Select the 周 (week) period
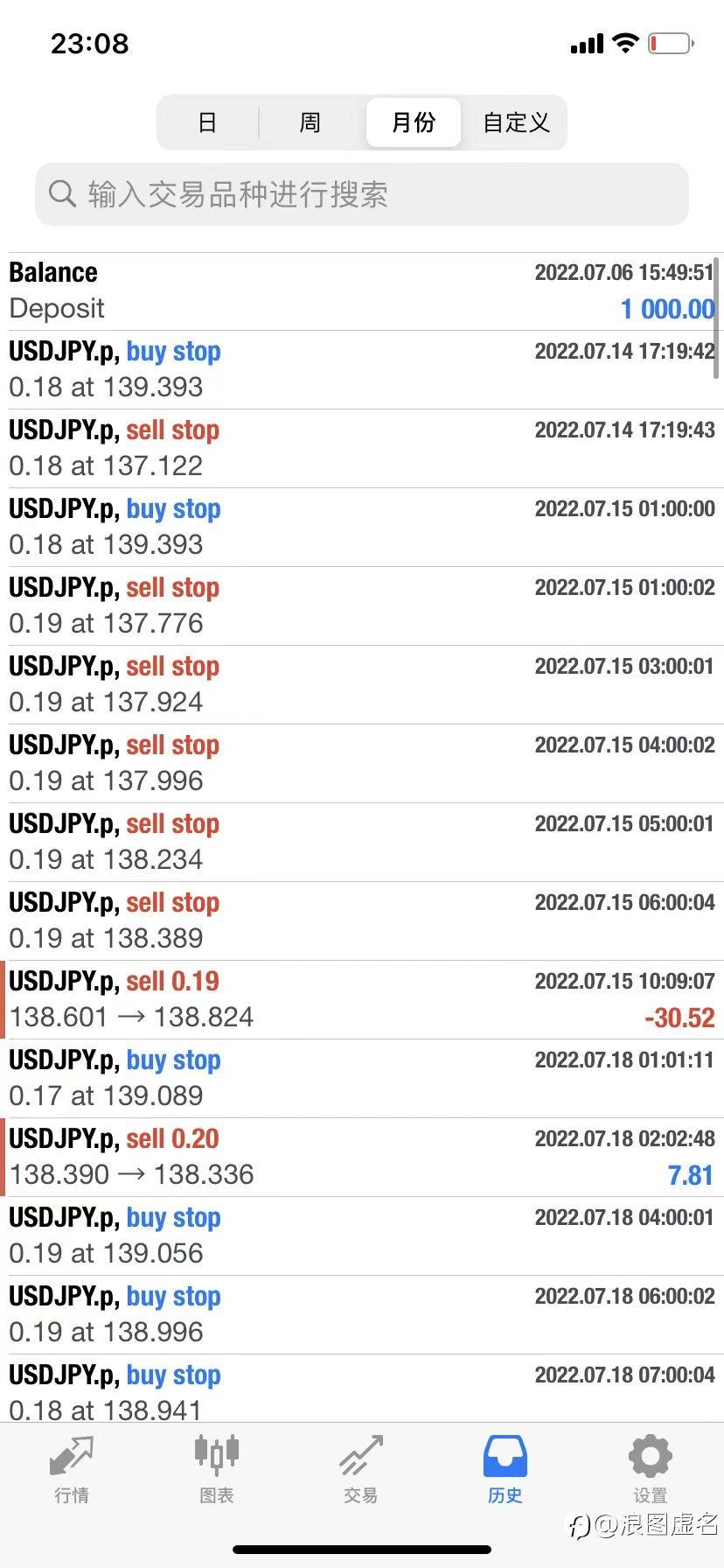This screenshot has height=1568, width=724. (x=310, y=122)
